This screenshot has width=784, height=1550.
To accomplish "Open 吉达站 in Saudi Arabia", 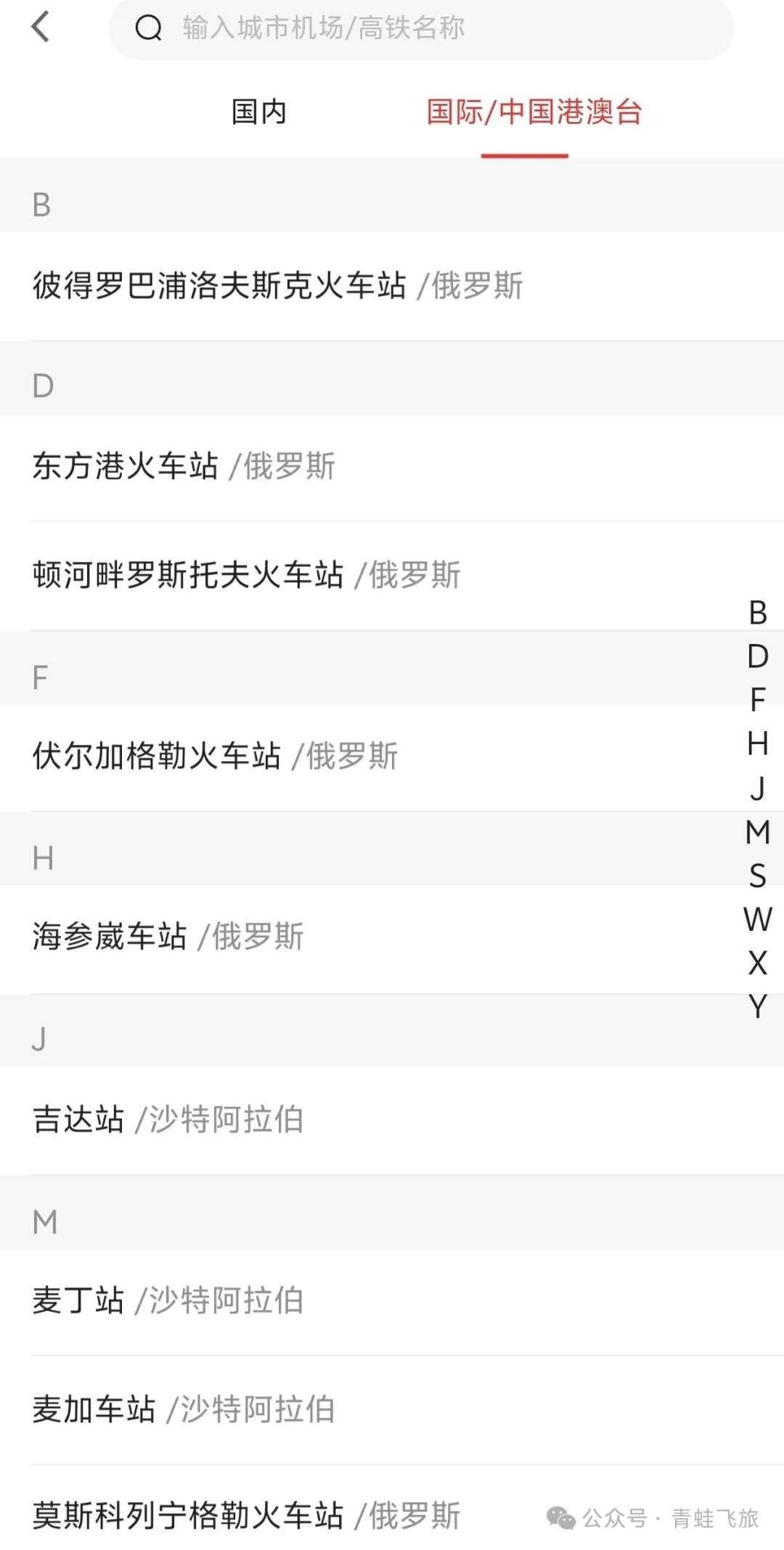I will [392, 1119].
